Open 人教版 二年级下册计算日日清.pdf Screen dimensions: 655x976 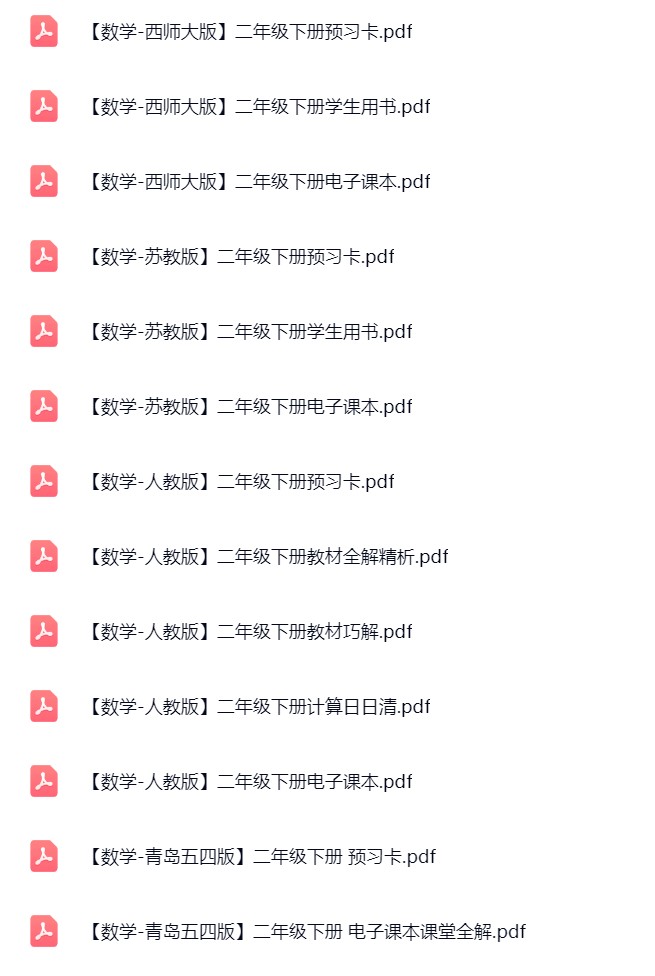click(x=258, y=707)
